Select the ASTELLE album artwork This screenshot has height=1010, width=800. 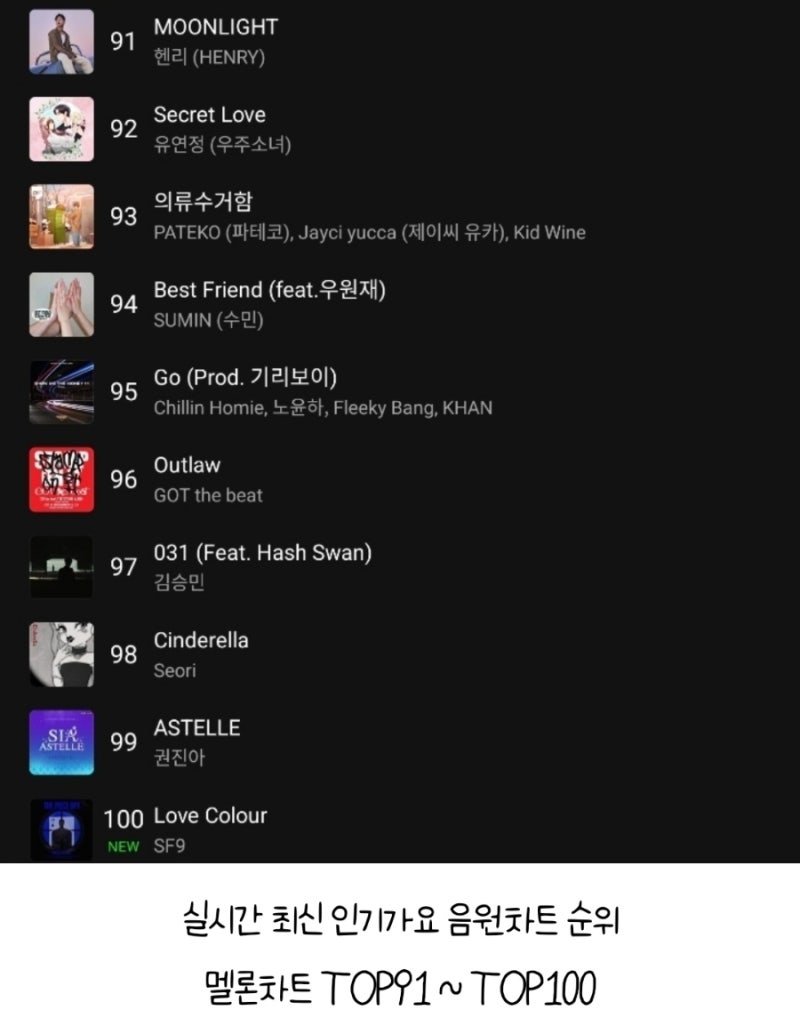61,742
